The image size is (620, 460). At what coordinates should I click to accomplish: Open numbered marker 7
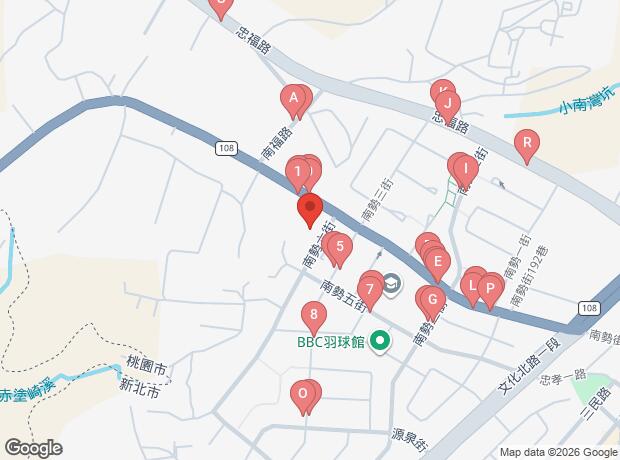(369, 294)
